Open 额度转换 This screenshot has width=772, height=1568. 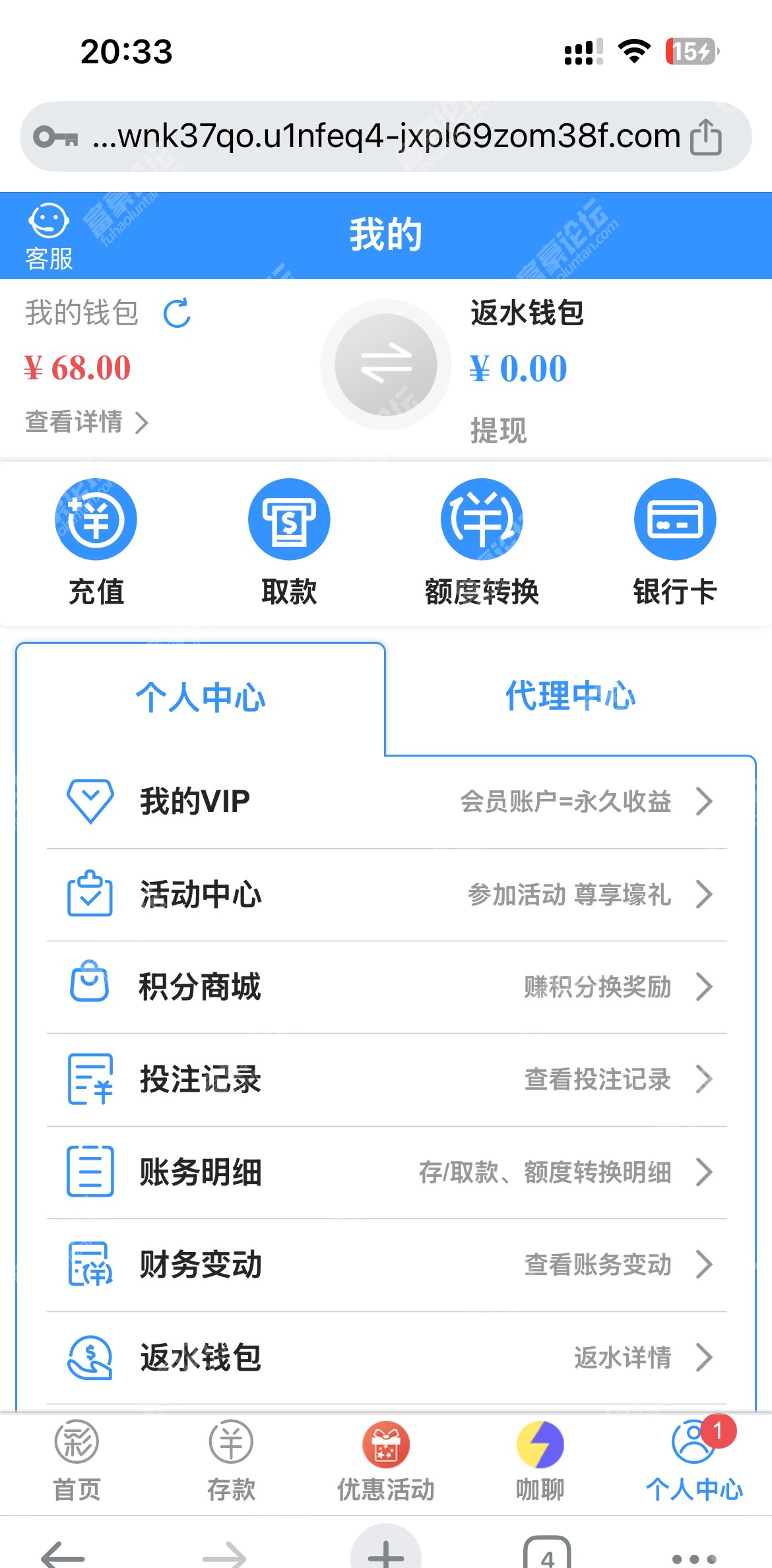coord(482,542)
